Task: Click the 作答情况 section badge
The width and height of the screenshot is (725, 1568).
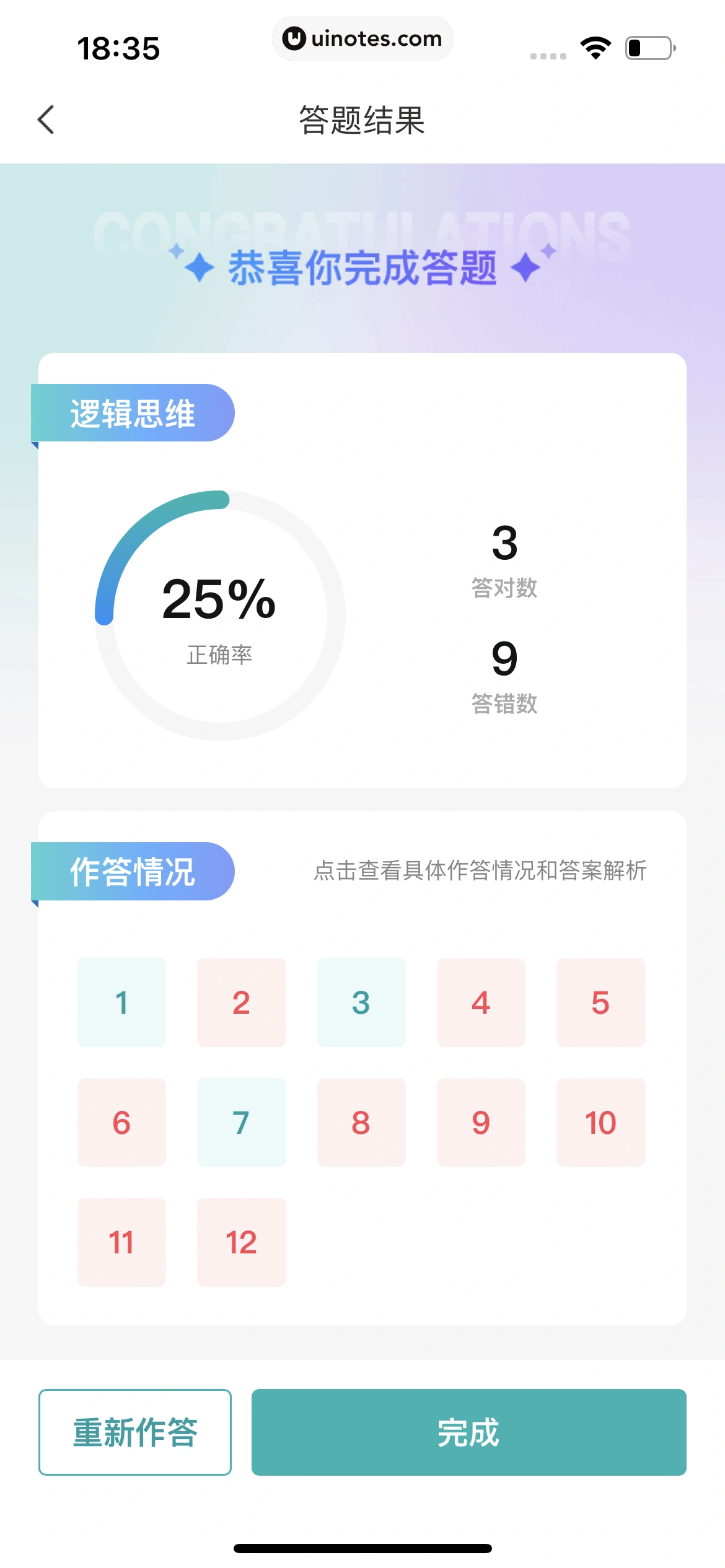Action: (133, 871)
